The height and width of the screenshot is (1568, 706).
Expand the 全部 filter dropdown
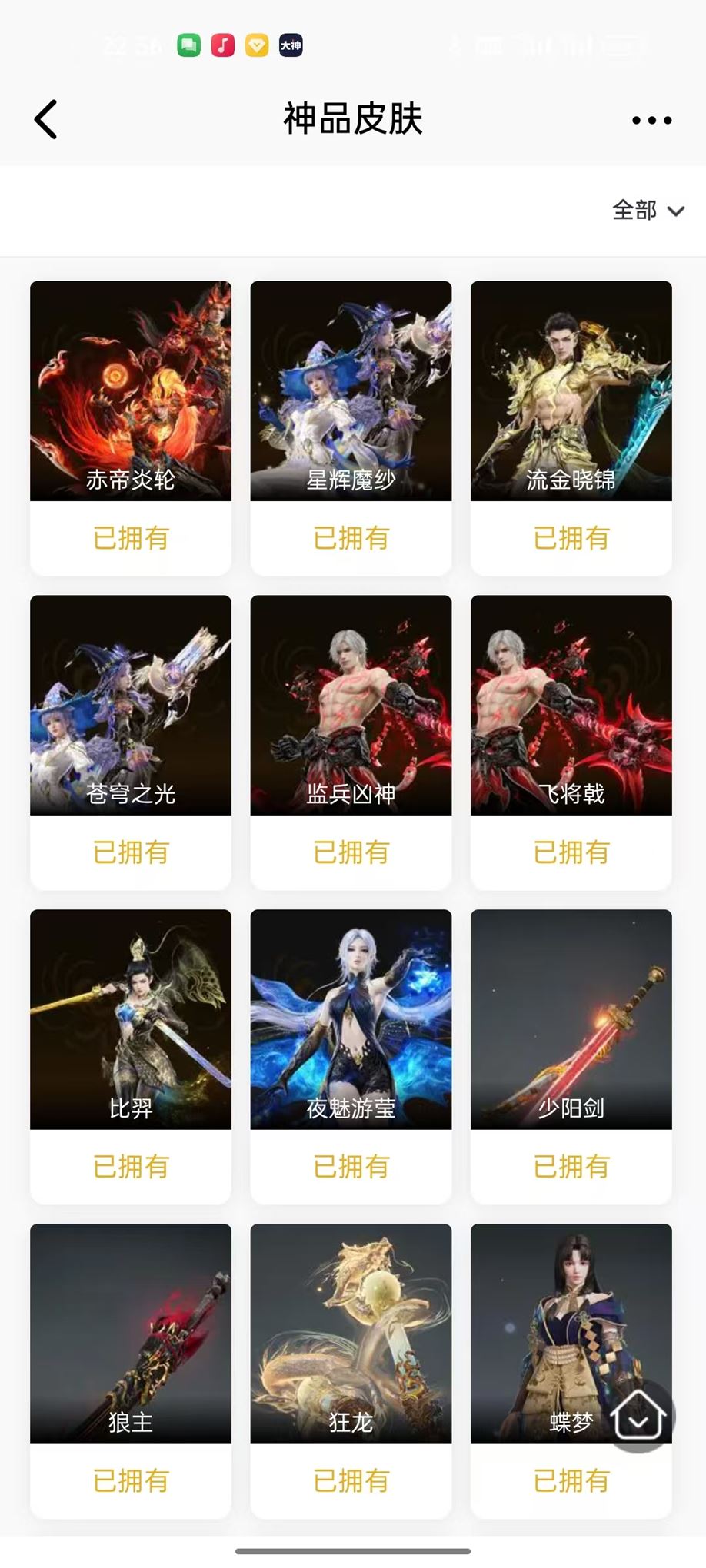pos(648,210)
